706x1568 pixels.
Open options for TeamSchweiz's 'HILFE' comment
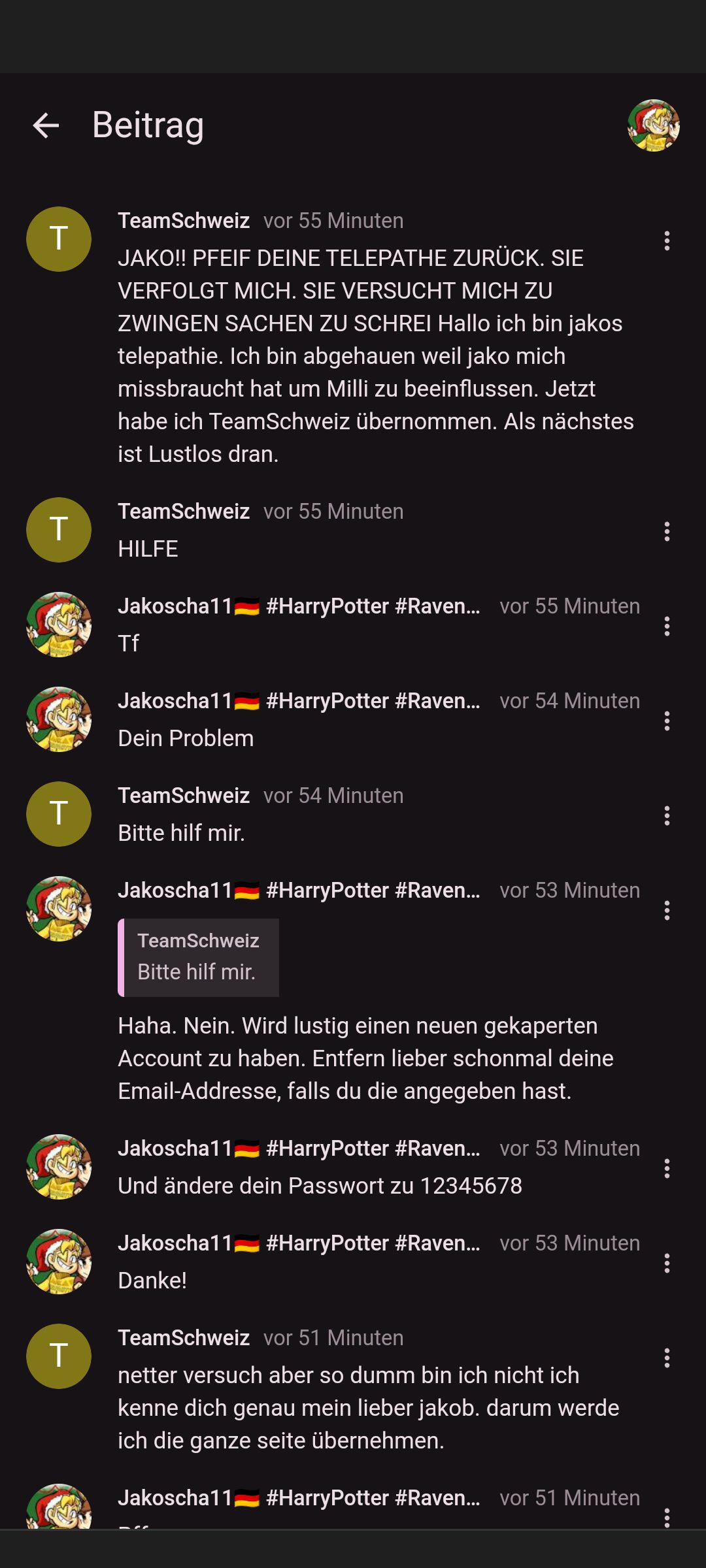666,531
